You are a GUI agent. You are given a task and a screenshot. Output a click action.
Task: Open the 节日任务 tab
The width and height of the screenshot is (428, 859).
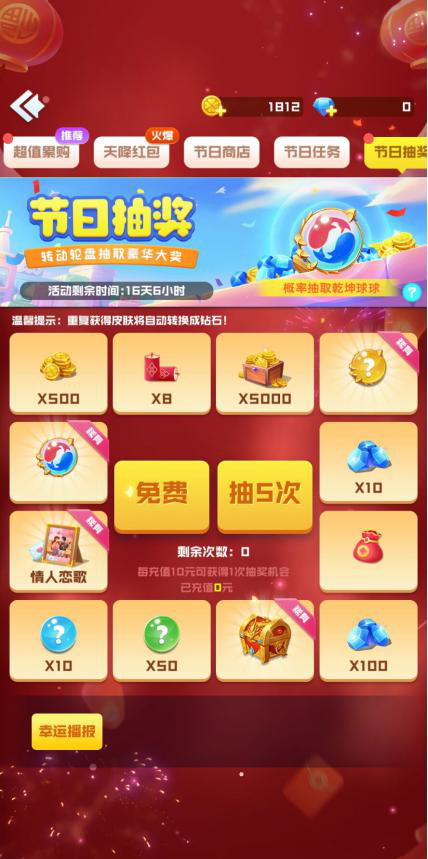tap(311, 152)
